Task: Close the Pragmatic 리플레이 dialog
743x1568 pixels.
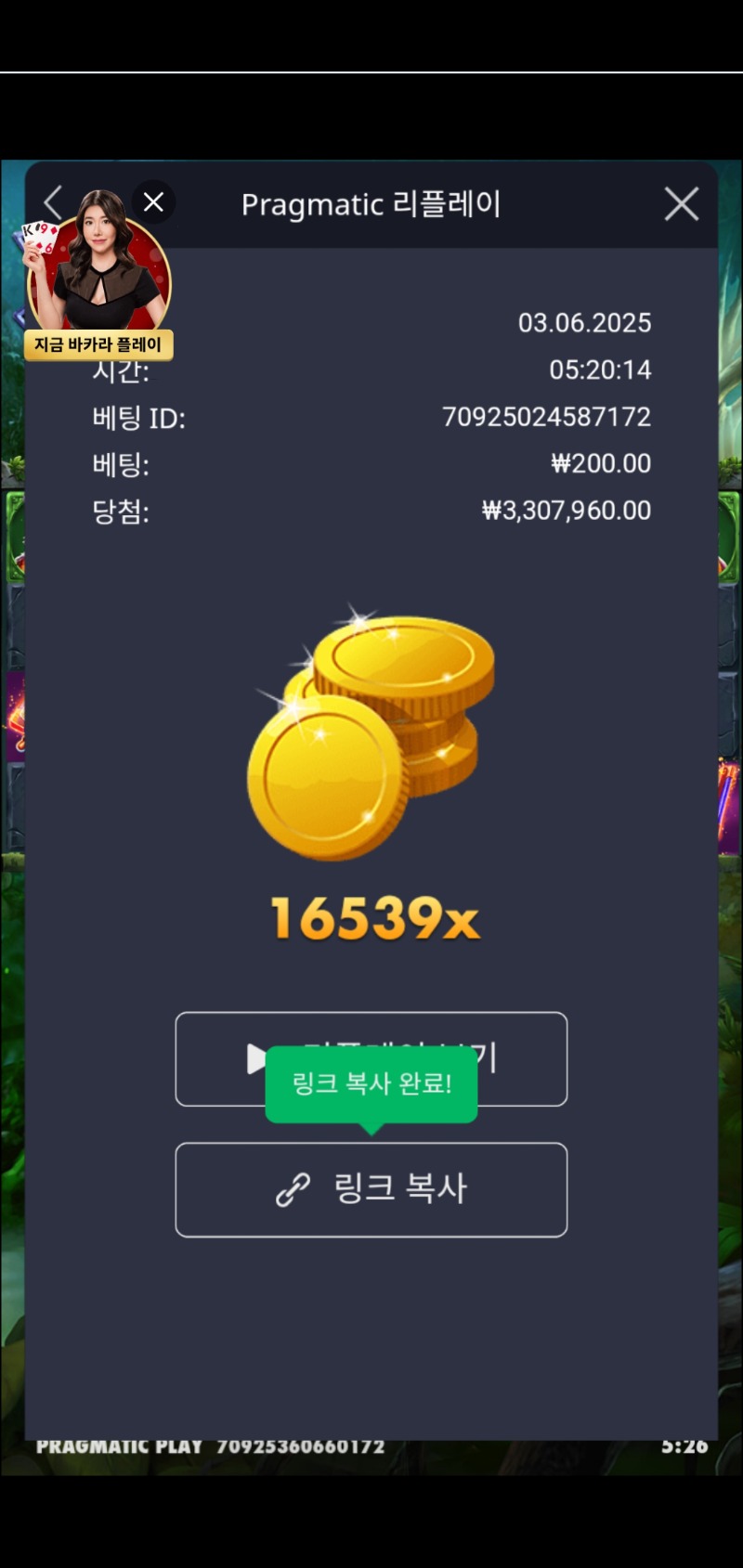Action: point(681,203)
